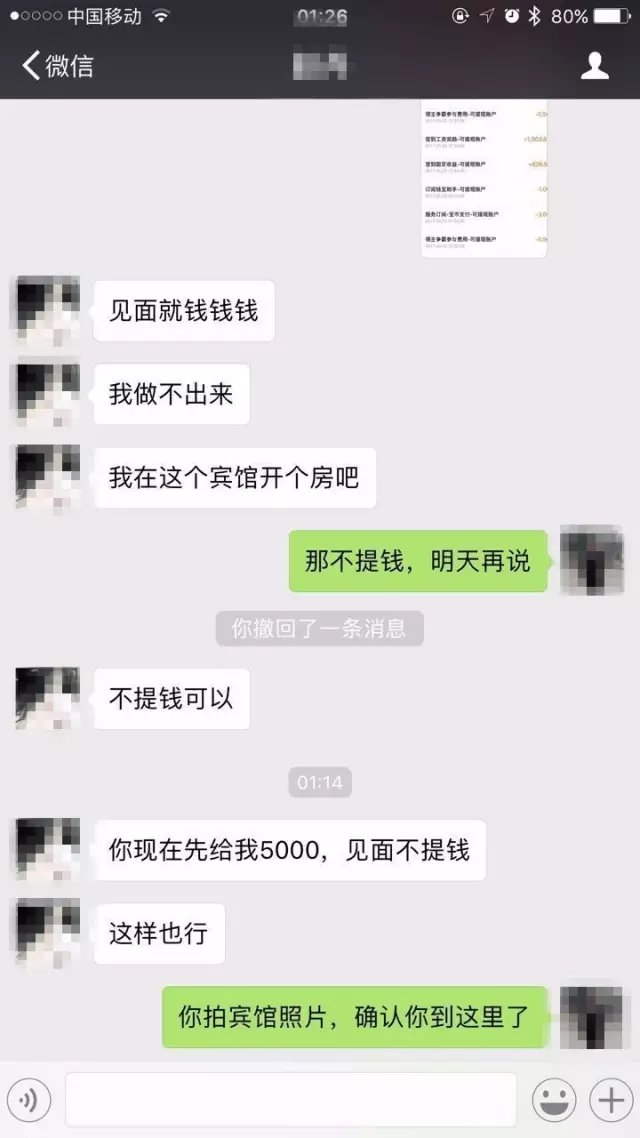Open sender avatar beside 见面就钱钱钱
640x1138 pixels.
click(x=47, y=310)
